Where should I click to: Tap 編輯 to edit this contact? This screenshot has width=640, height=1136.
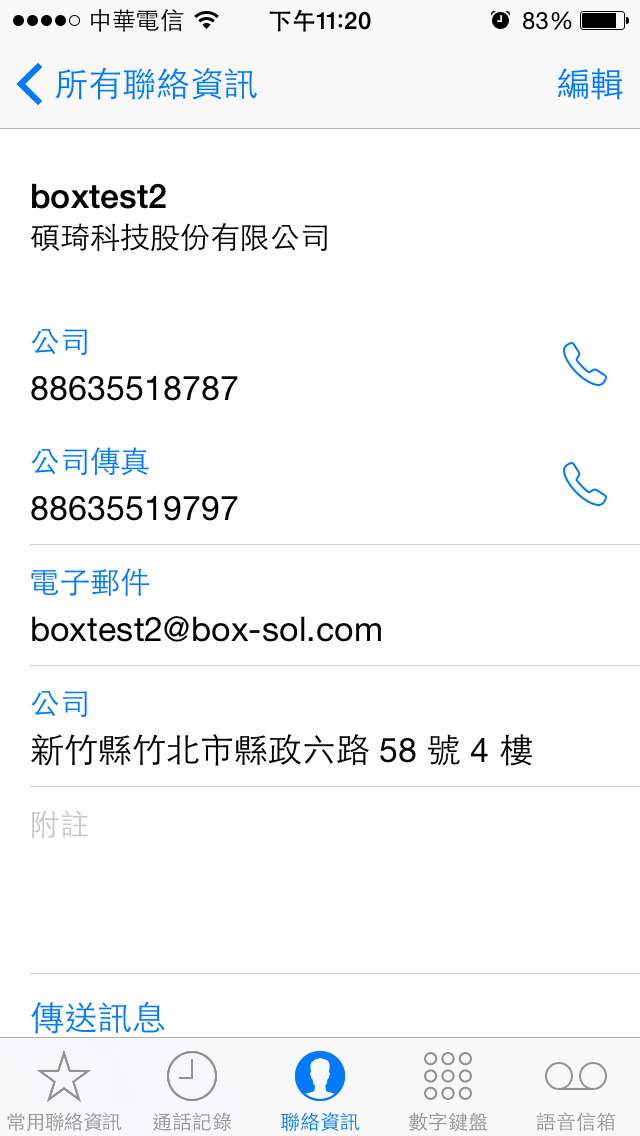pyautogui.click(x=589, y=85)
